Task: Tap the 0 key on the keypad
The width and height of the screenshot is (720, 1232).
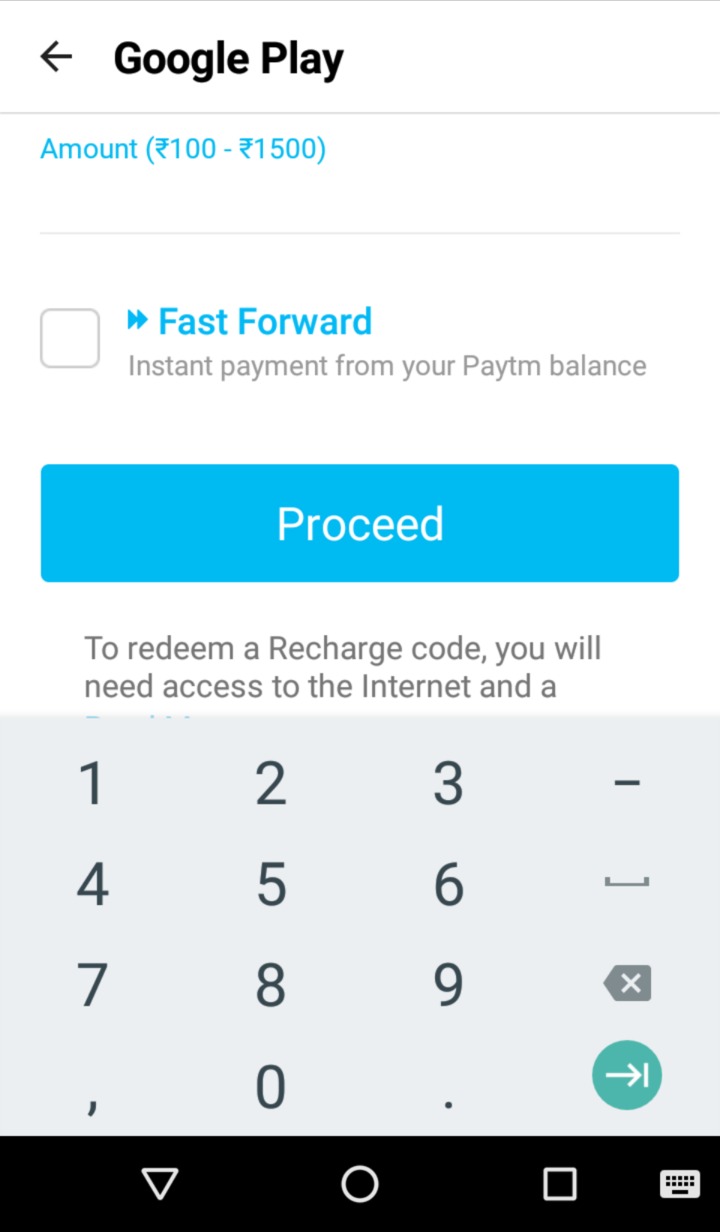Action: coord(269,1085)
